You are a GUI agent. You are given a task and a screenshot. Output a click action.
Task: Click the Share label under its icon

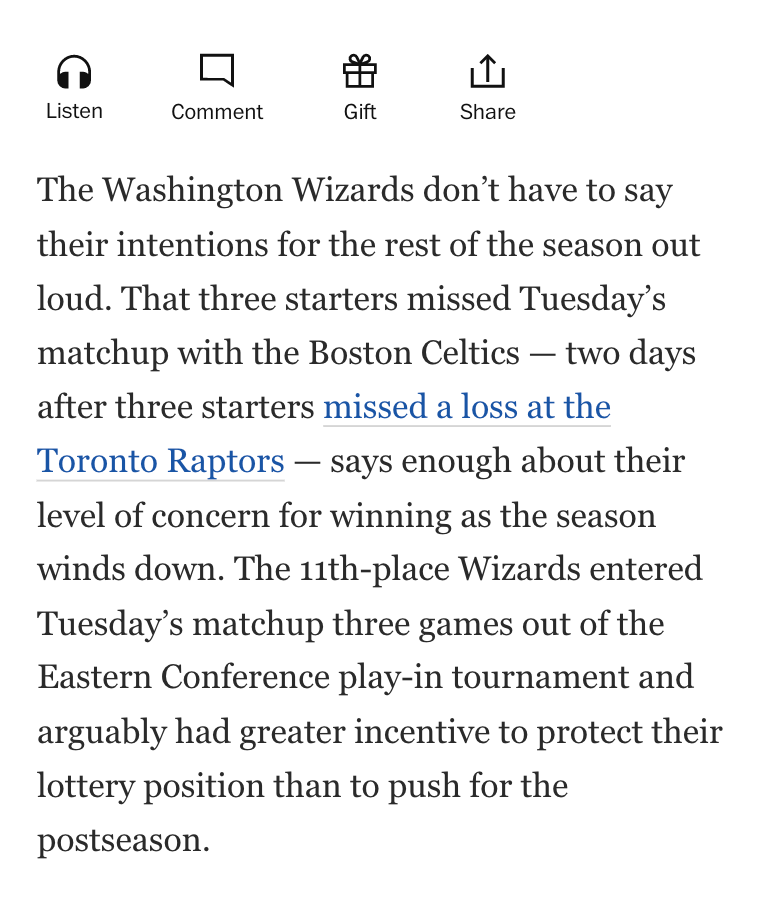point(487,112)
